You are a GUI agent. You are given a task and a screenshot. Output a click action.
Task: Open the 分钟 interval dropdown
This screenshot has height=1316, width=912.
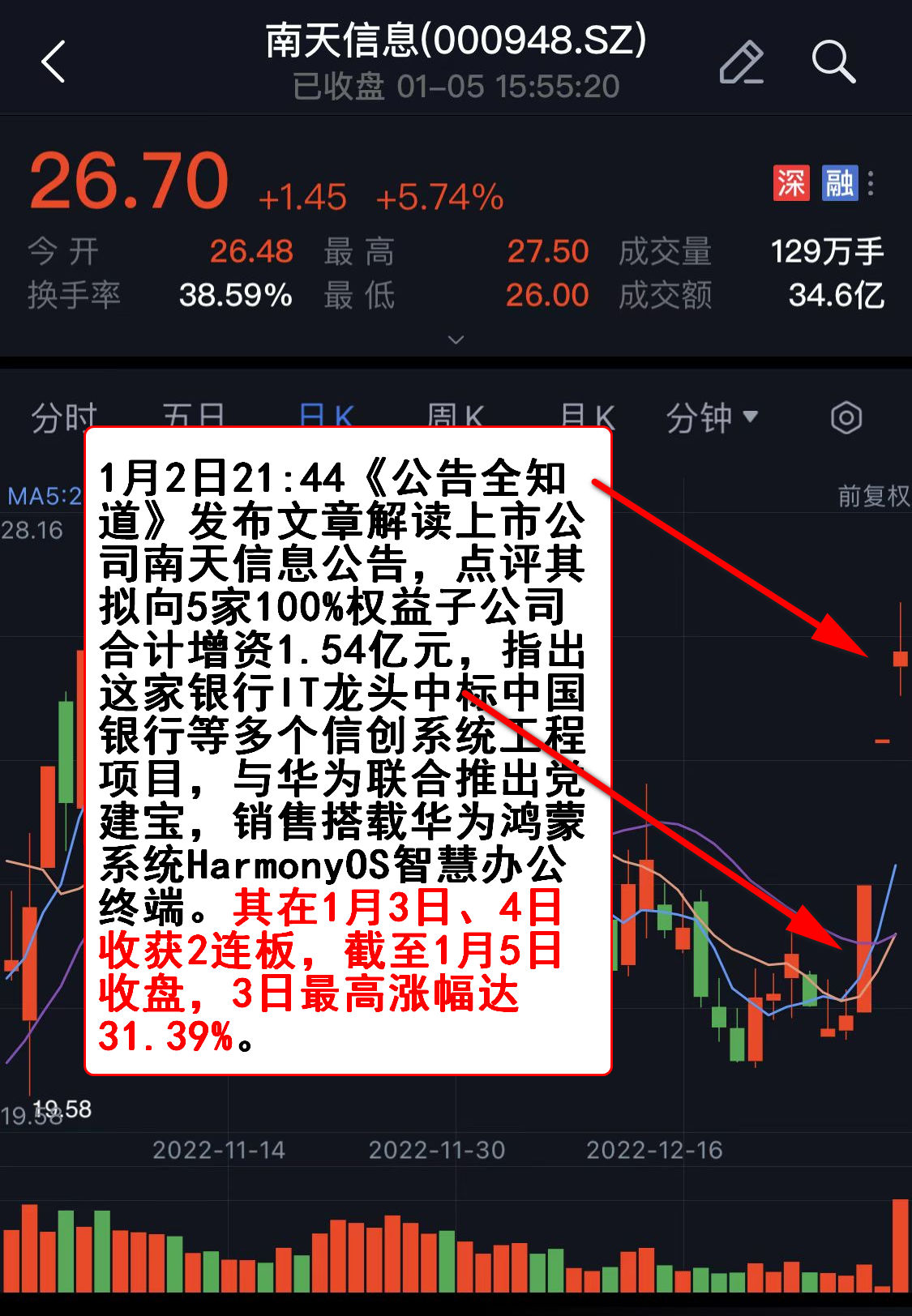(711, 417)
